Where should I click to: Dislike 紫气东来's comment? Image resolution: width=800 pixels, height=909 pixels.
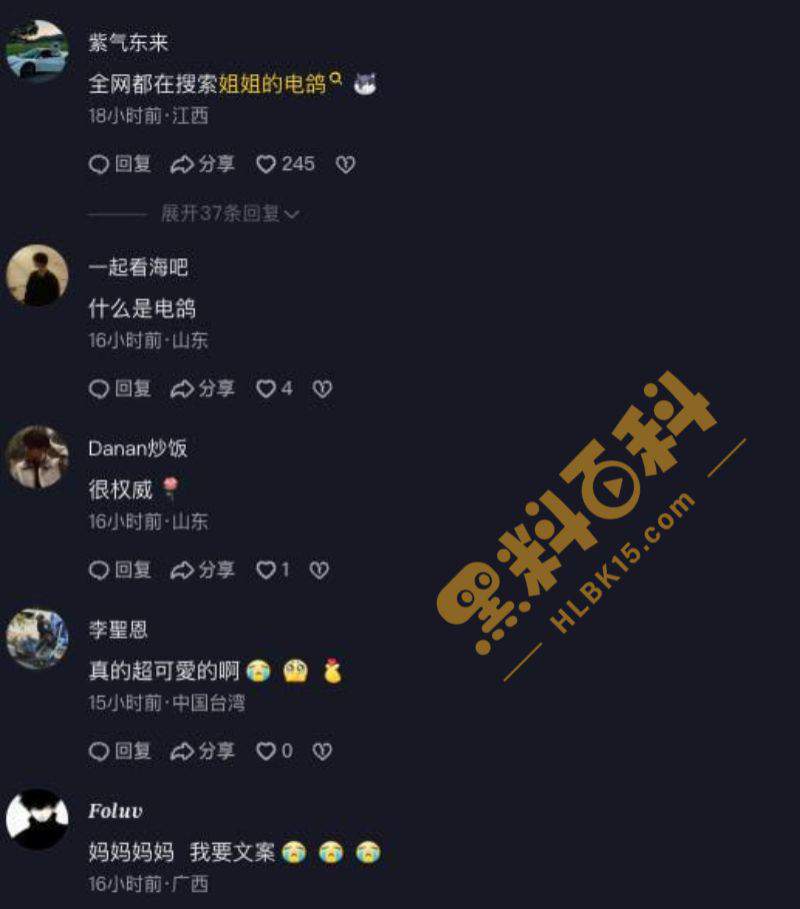(345, 165)
